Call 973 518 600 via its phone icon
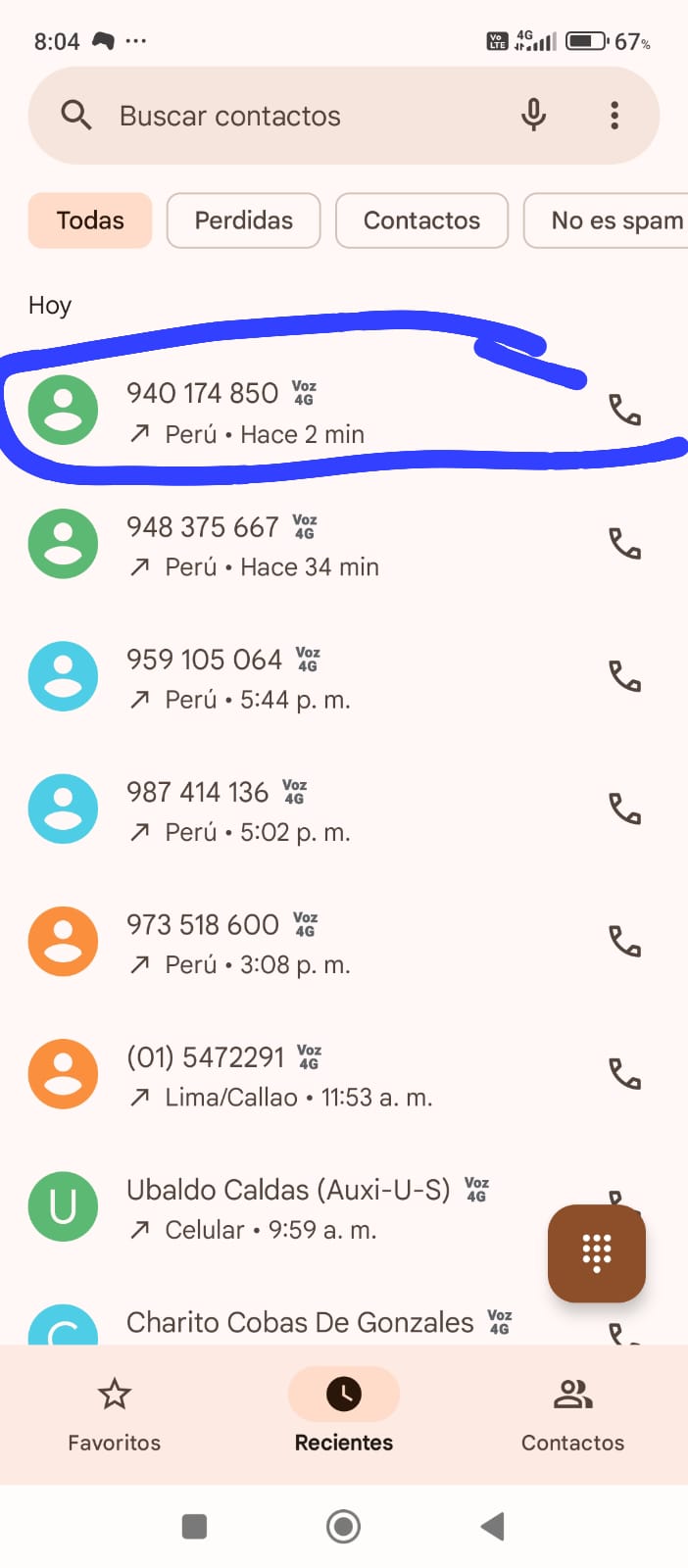 click(624, 942)
